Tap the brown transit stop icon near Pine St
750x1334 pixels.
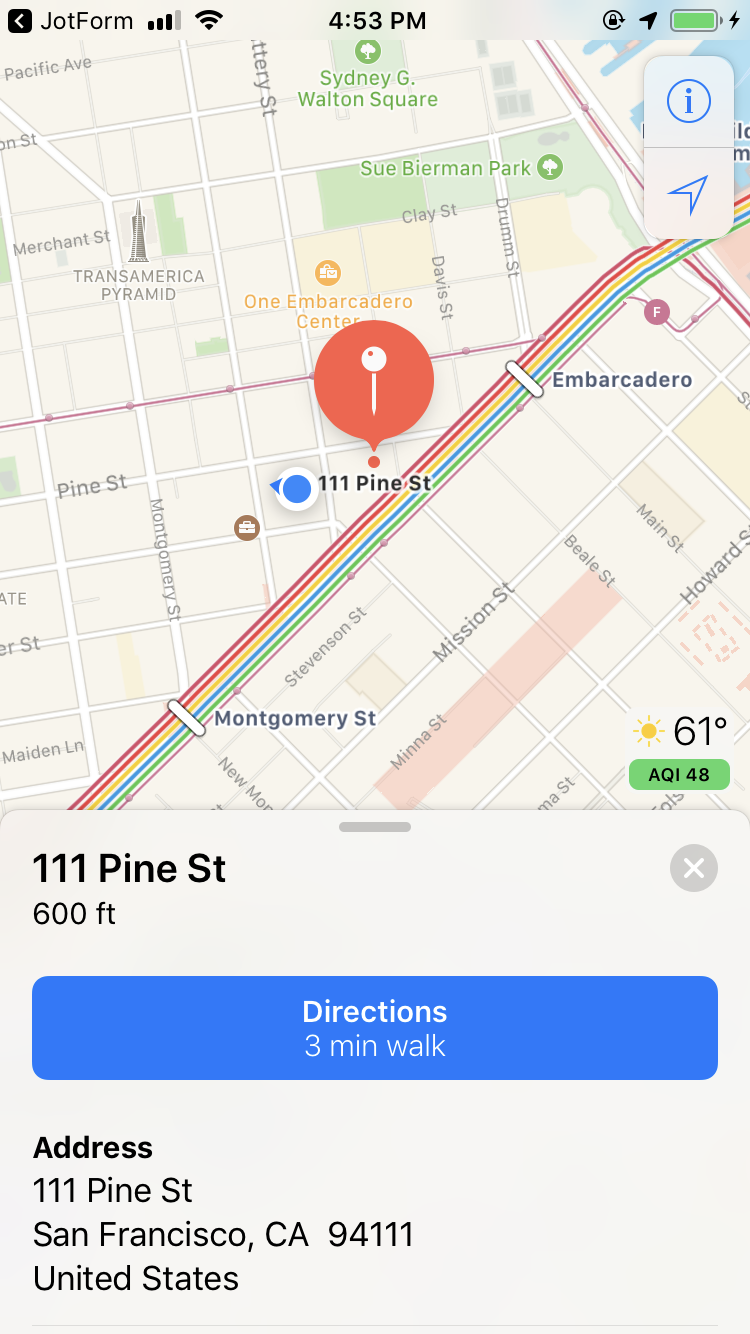(x=246, y=528)
